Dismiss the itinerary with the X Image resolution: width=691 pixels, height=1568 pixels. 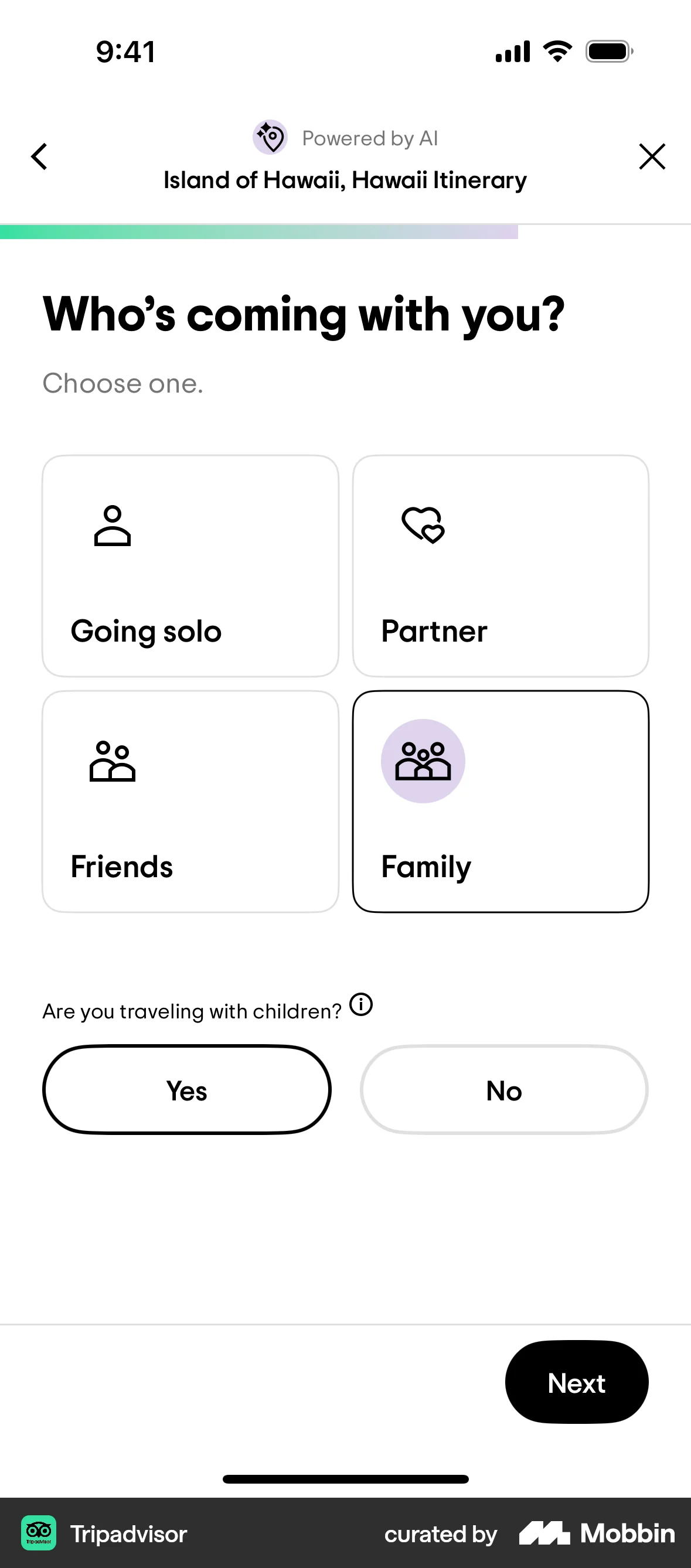point(652,156)
